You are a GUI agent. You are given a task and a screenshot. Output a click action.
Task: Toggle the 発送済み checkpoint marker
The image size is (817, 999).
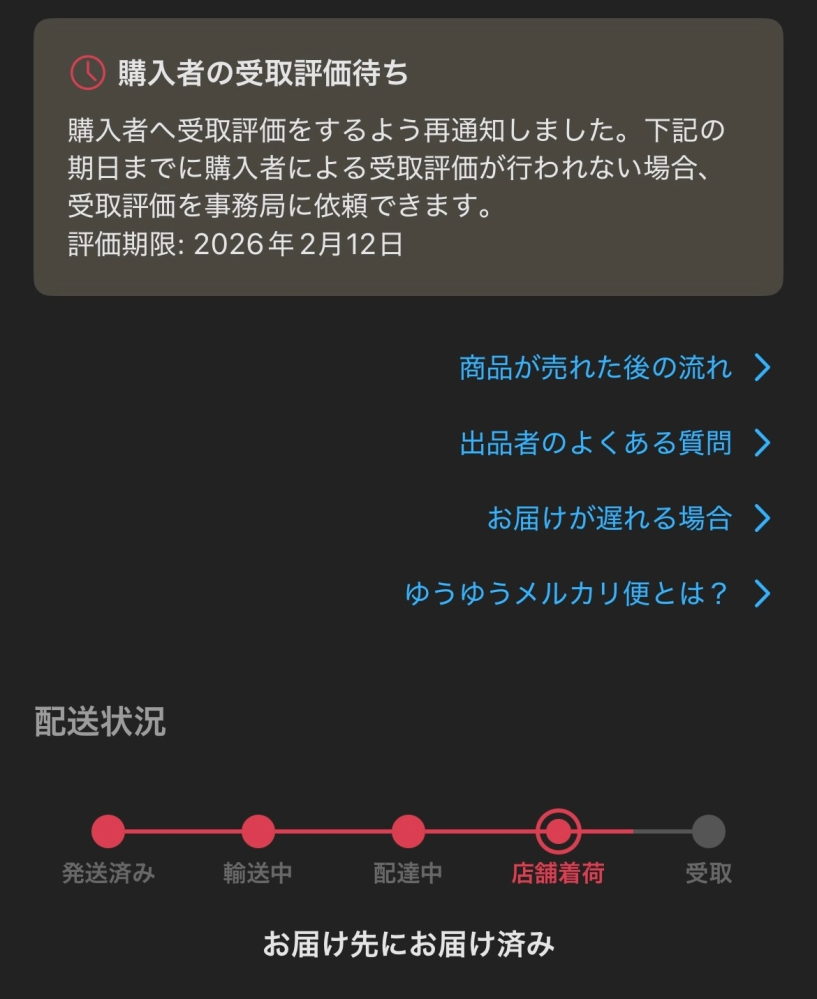pyautogui.click(x=109, y=830)
